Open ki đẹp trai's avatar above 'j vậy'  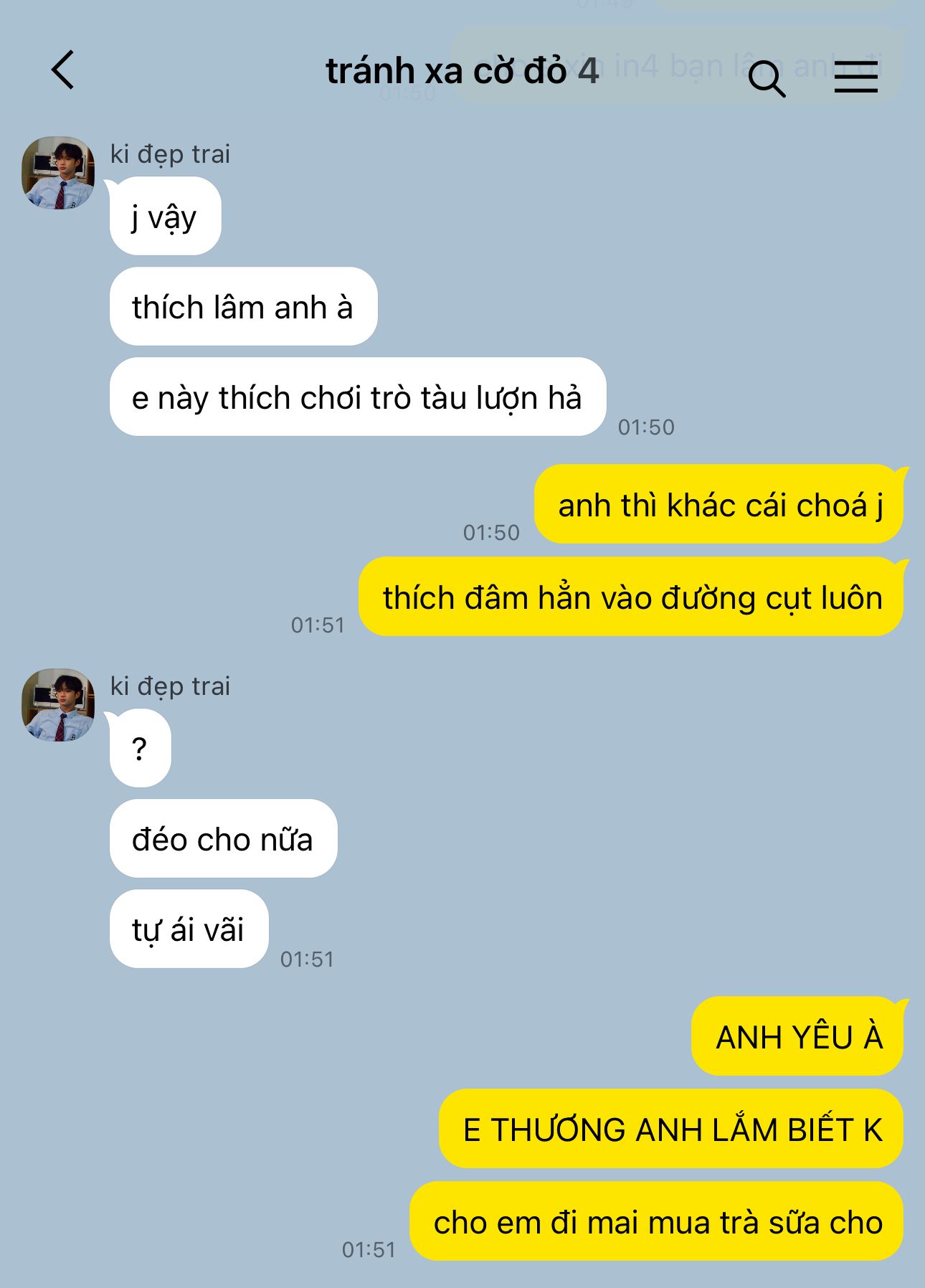point(58,173)
